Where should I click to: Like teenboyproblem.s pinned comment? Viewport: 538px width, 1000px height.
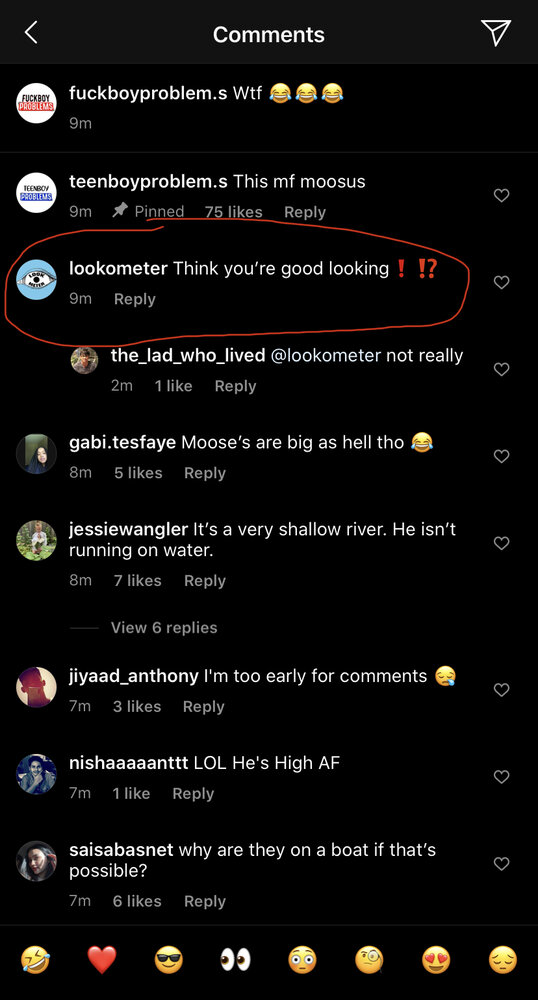(x=502, y=195)
